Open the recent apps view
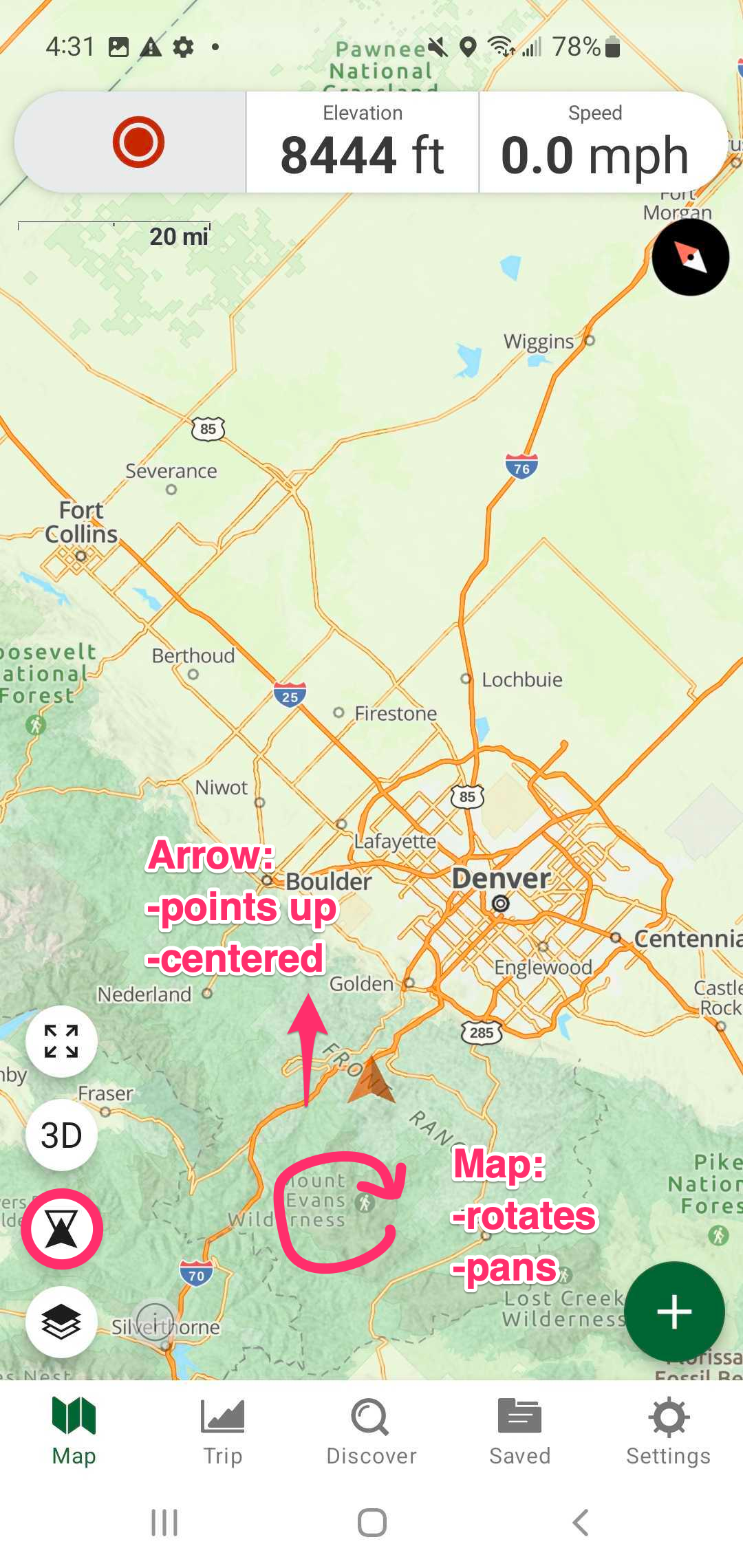 click(x=164, y=1523)
